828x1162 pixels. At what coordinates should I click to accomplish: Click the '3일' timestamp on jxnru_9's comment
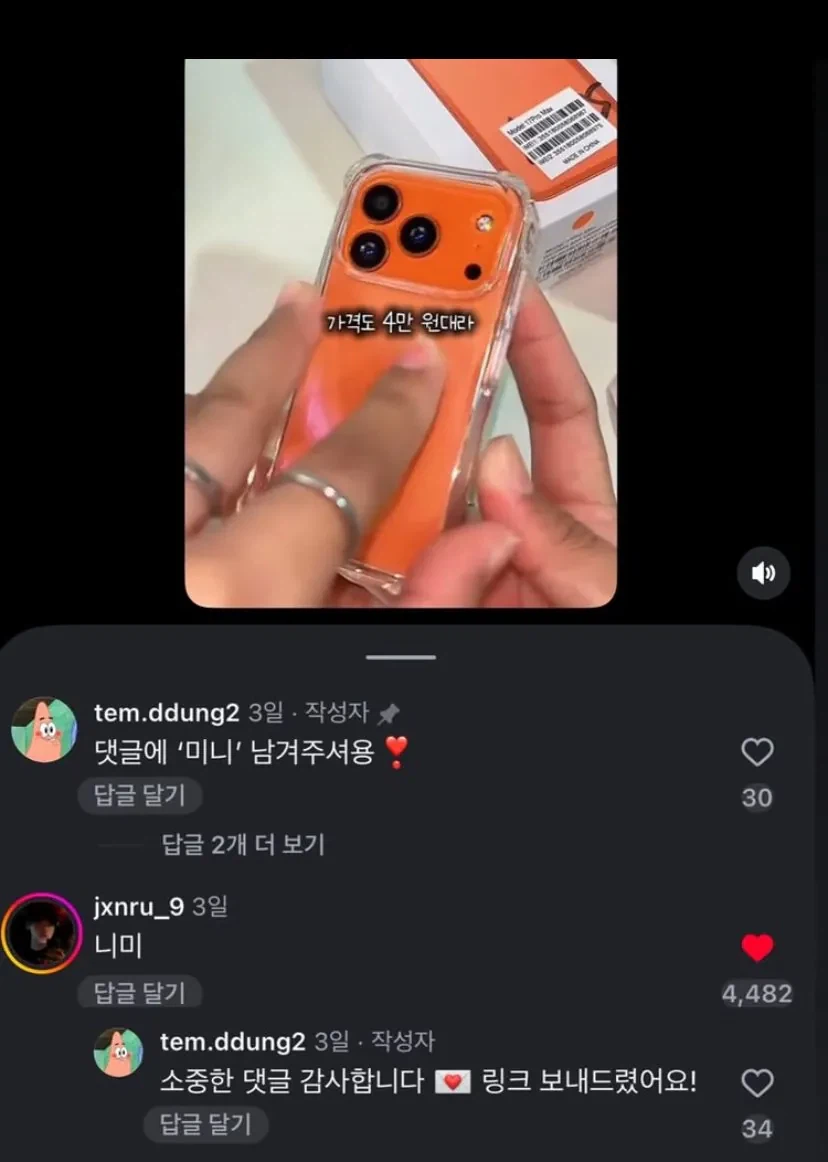(x=211, y=907)
